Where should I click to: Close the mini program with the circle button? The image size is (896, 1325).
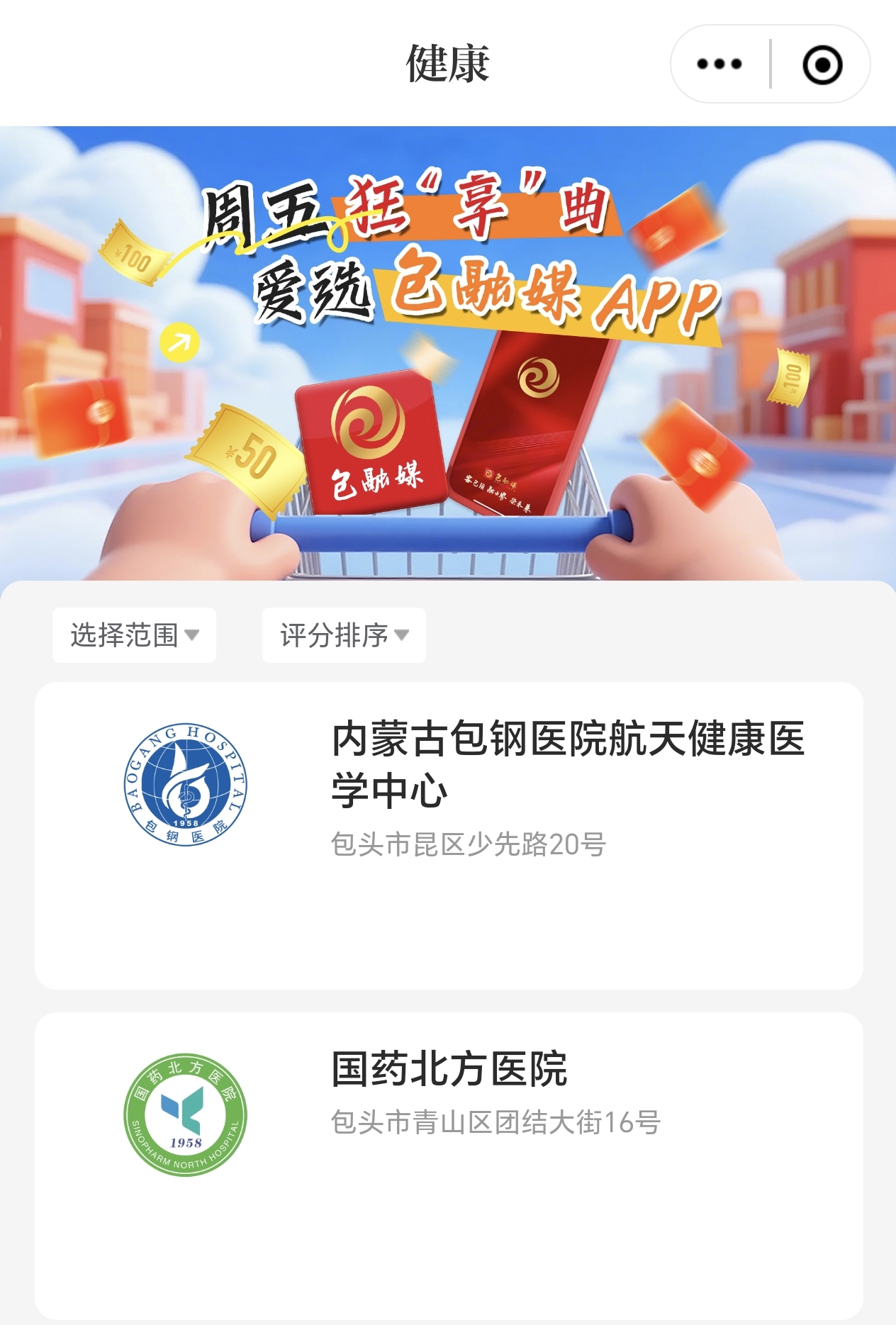pyautogui.click(x=822, y=65)
